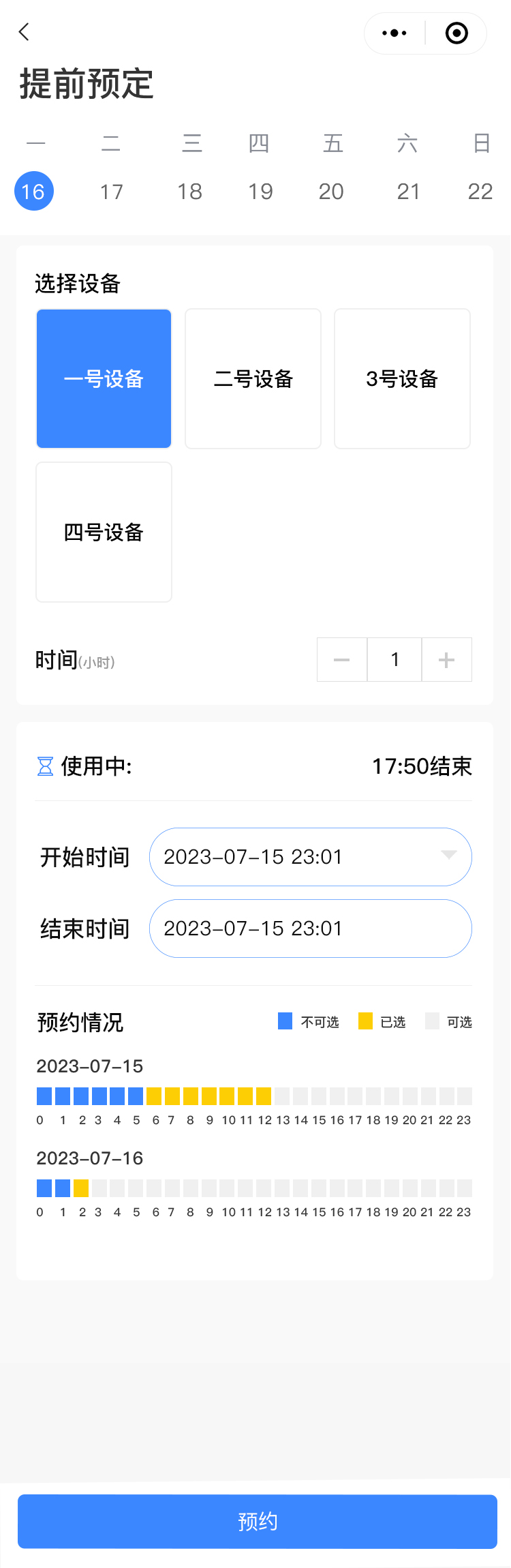Pick date 21 in the week row
511x1568 pixels.
tap(408, 192)
